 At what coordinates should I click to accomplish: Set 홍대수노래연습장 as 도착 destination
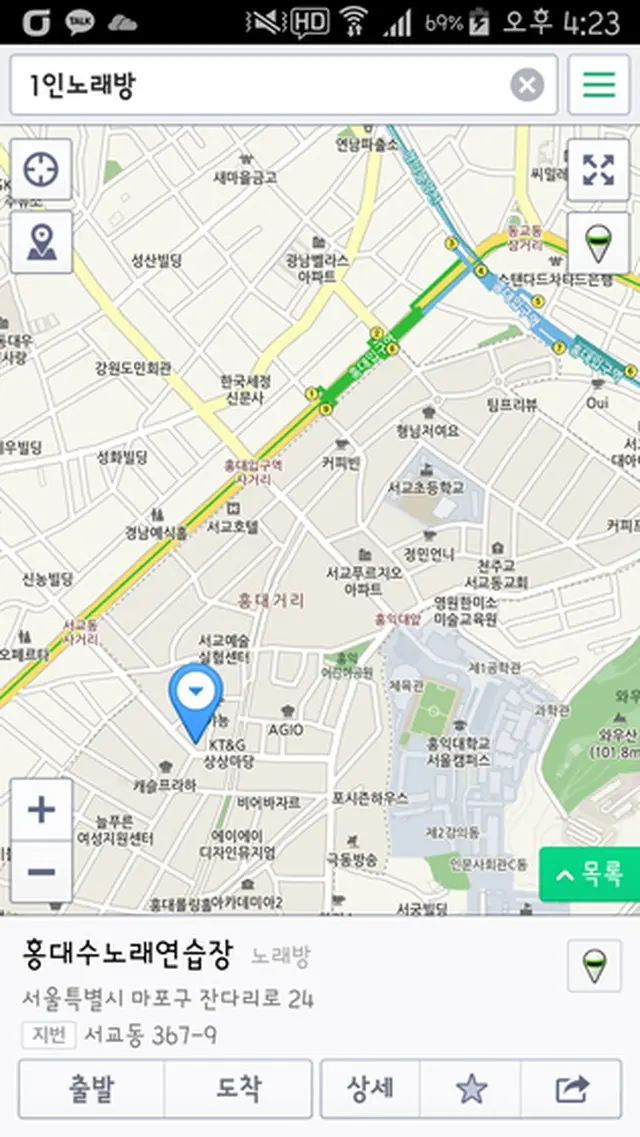[x=238, y=1088]
